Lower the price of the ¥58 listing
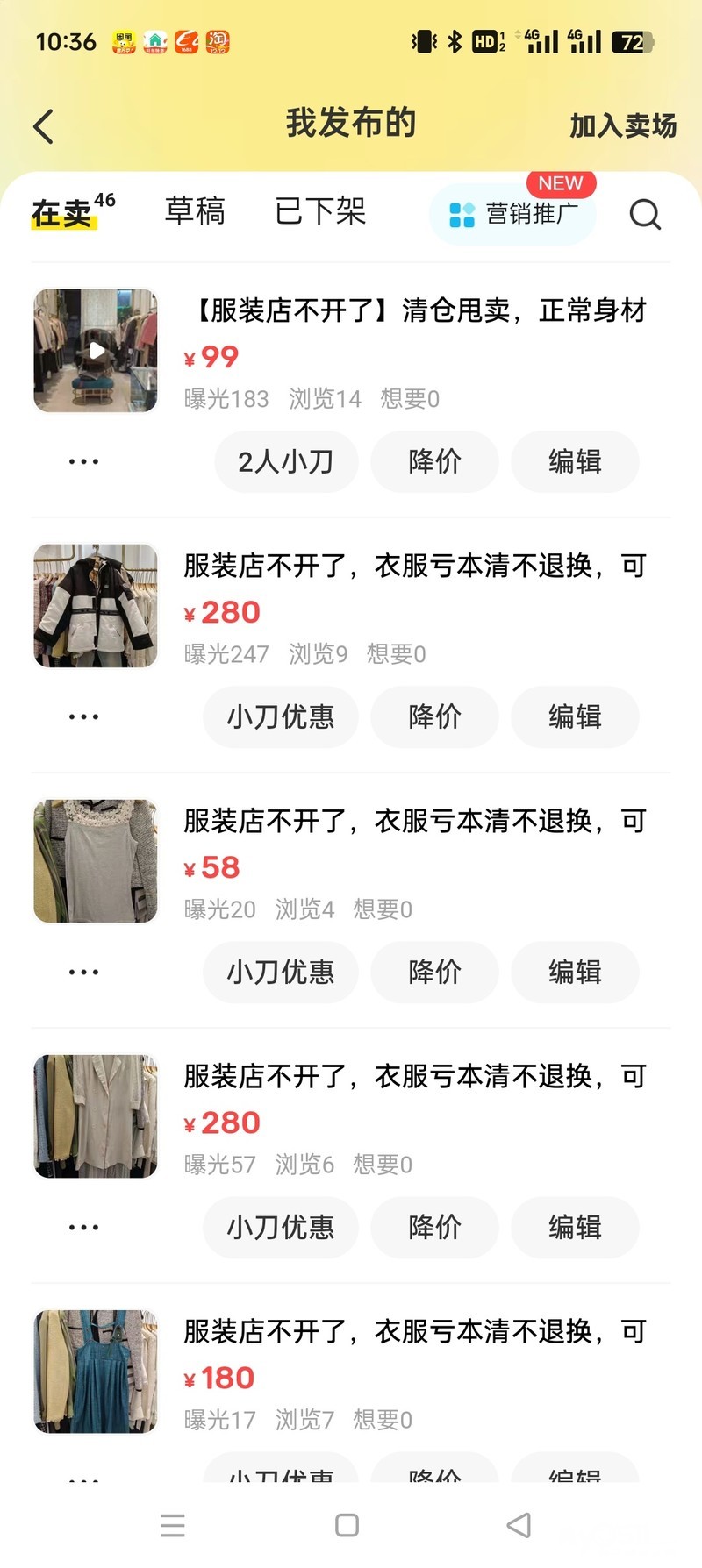The height and width of the screenshot is (1568, 702). click(434, 972)
